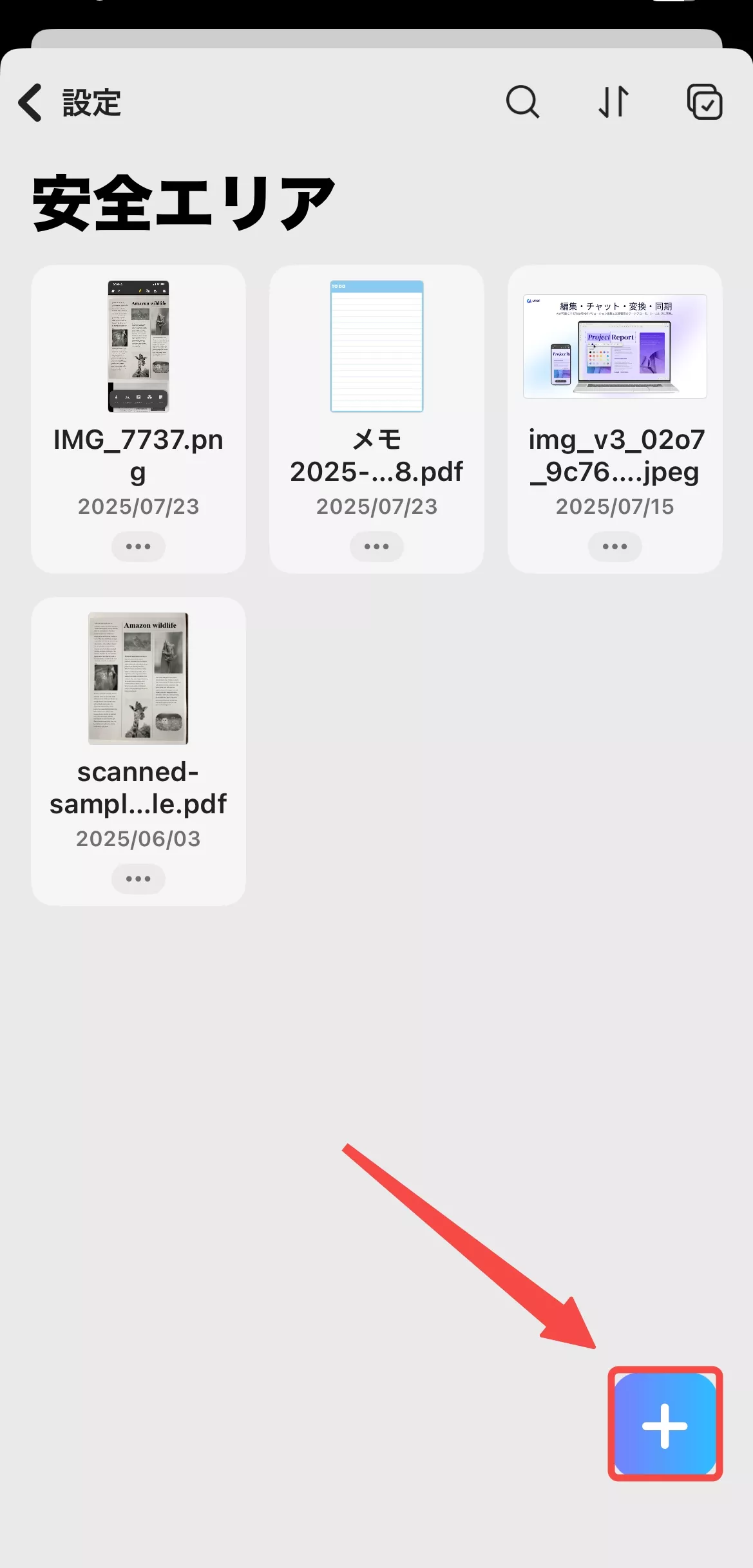Tap the ellipsis icon under img_v3_02o7 jpeg
This screenshot has height=1568, width=753.
click(614, 546)
